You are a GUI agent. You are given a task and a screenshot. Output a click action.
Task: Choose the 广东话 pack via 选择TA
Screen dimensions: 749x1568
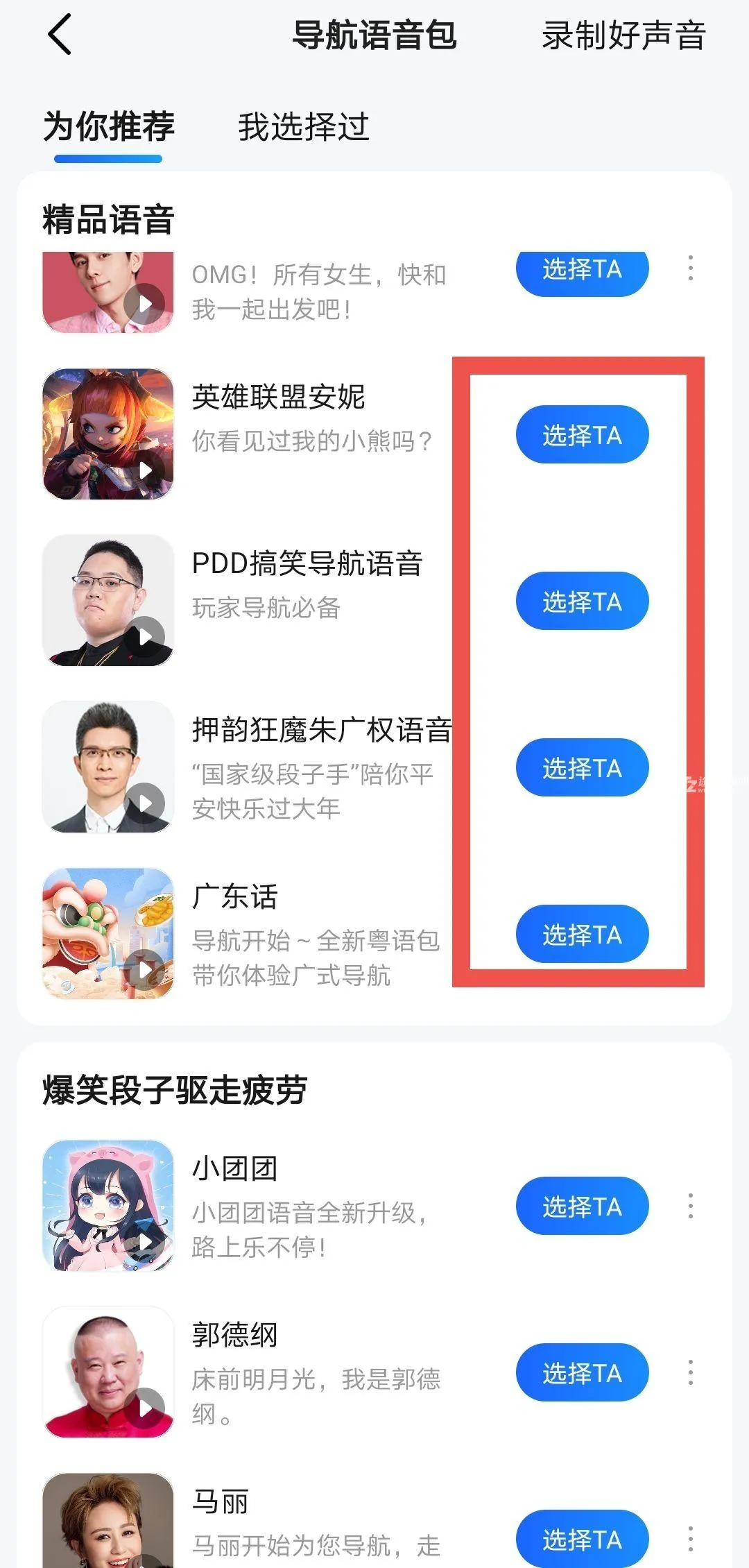pyautogui.click(x=583, y=935)
